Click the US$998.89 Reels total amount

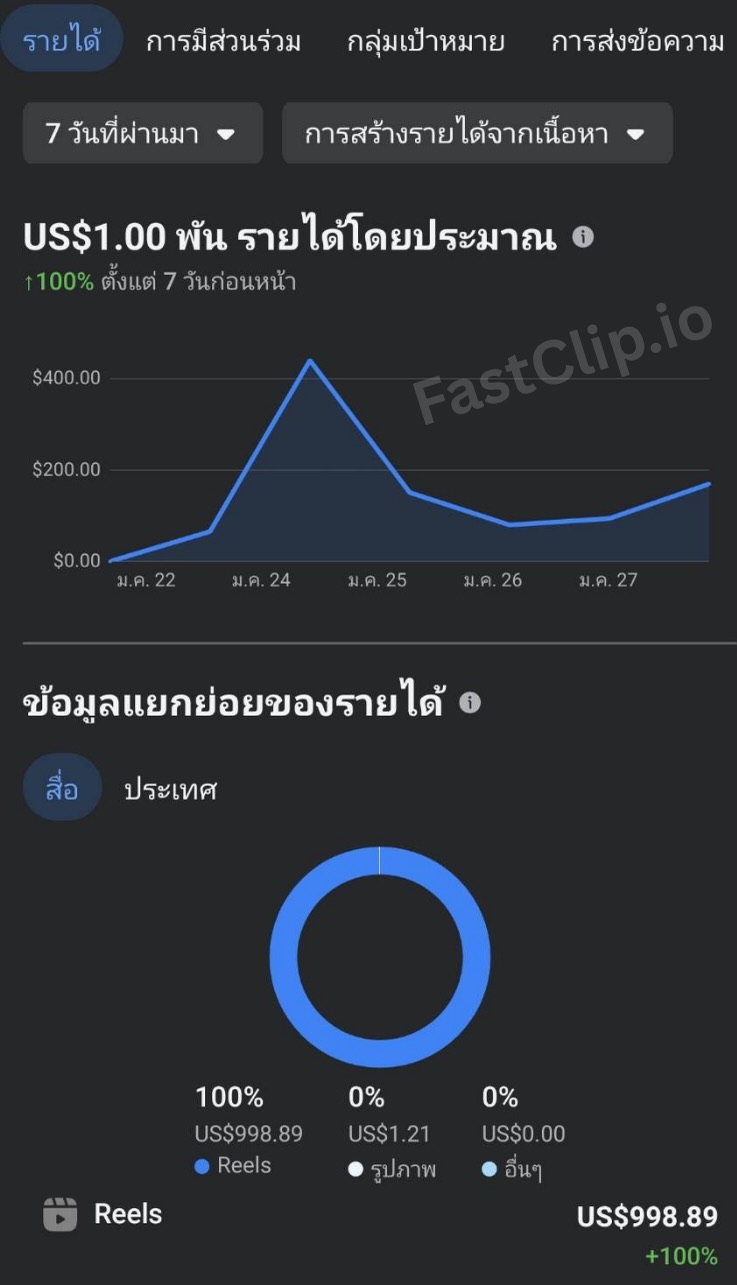648,1216
